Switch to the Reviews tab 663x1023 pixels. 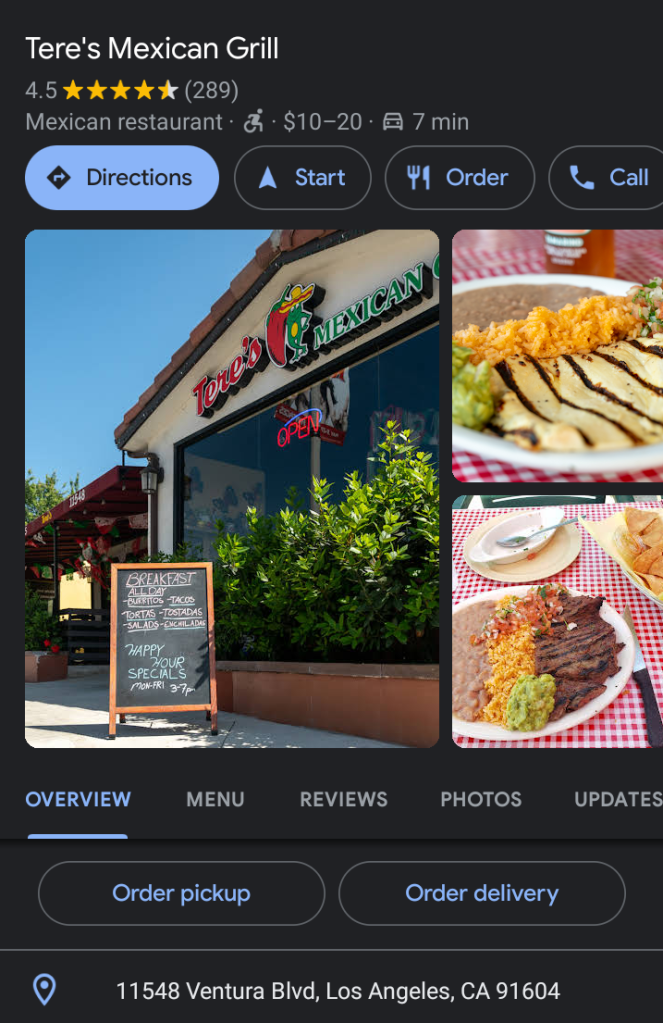[343, 799]
